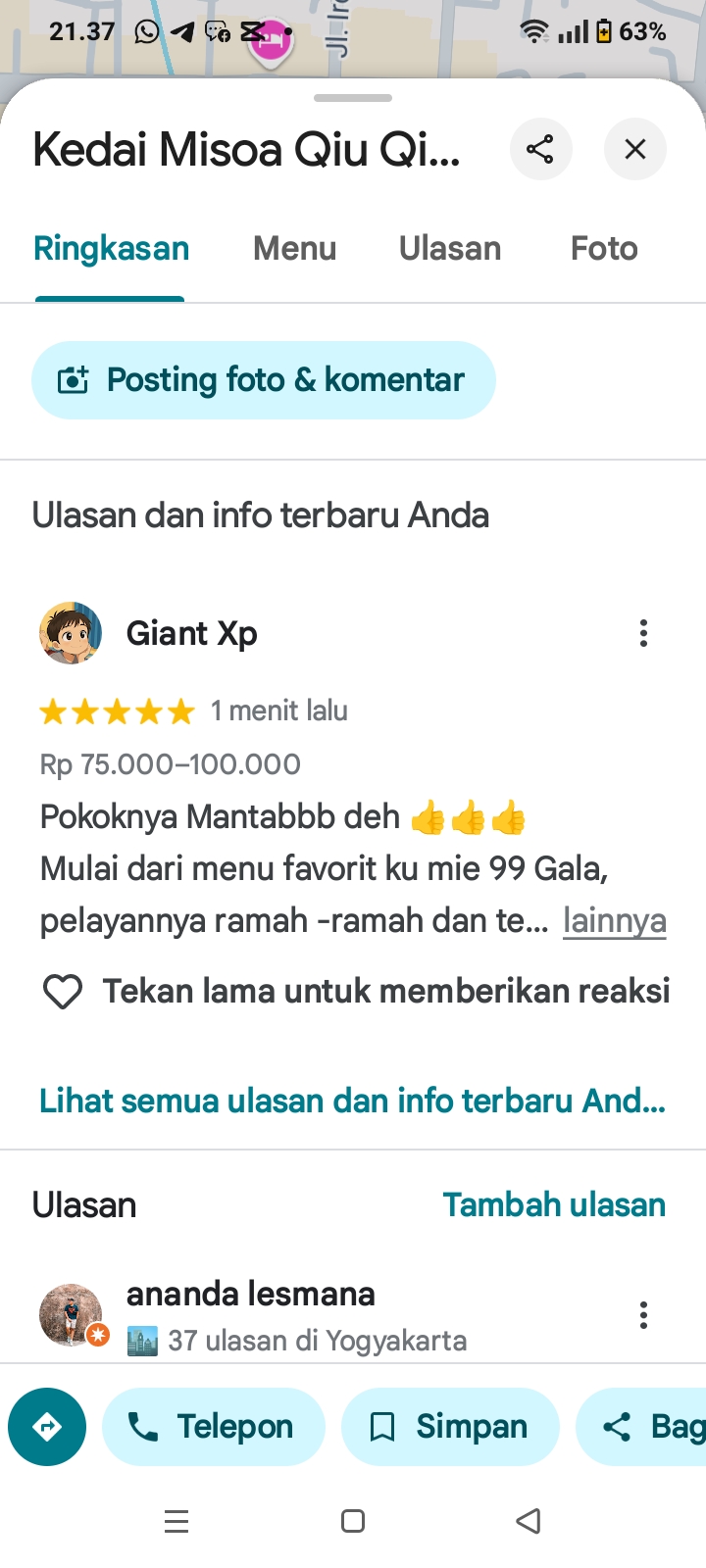
Task: Tap the Telepon button
Action: click(x=214, y=1427)
